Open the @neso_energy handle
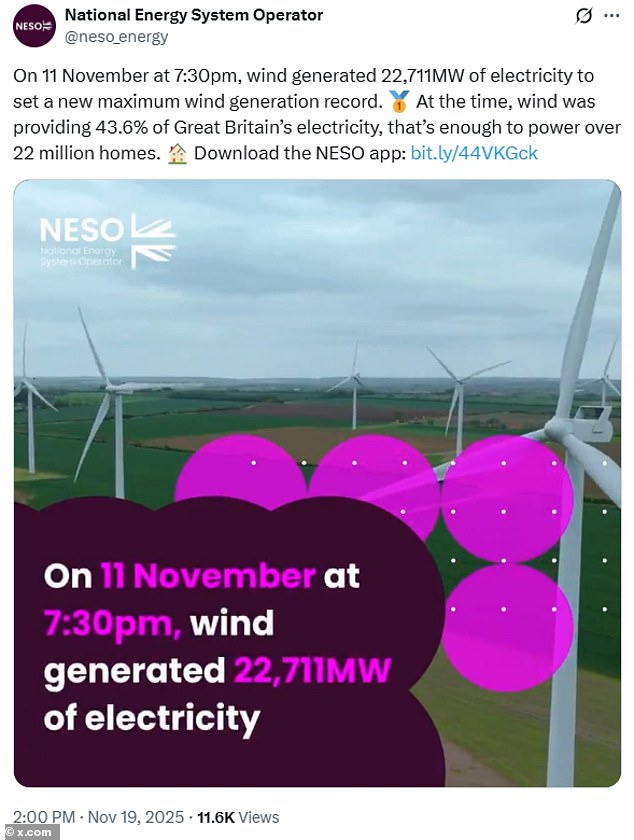Viewport: 634px width, 840px height. [116, 37]
